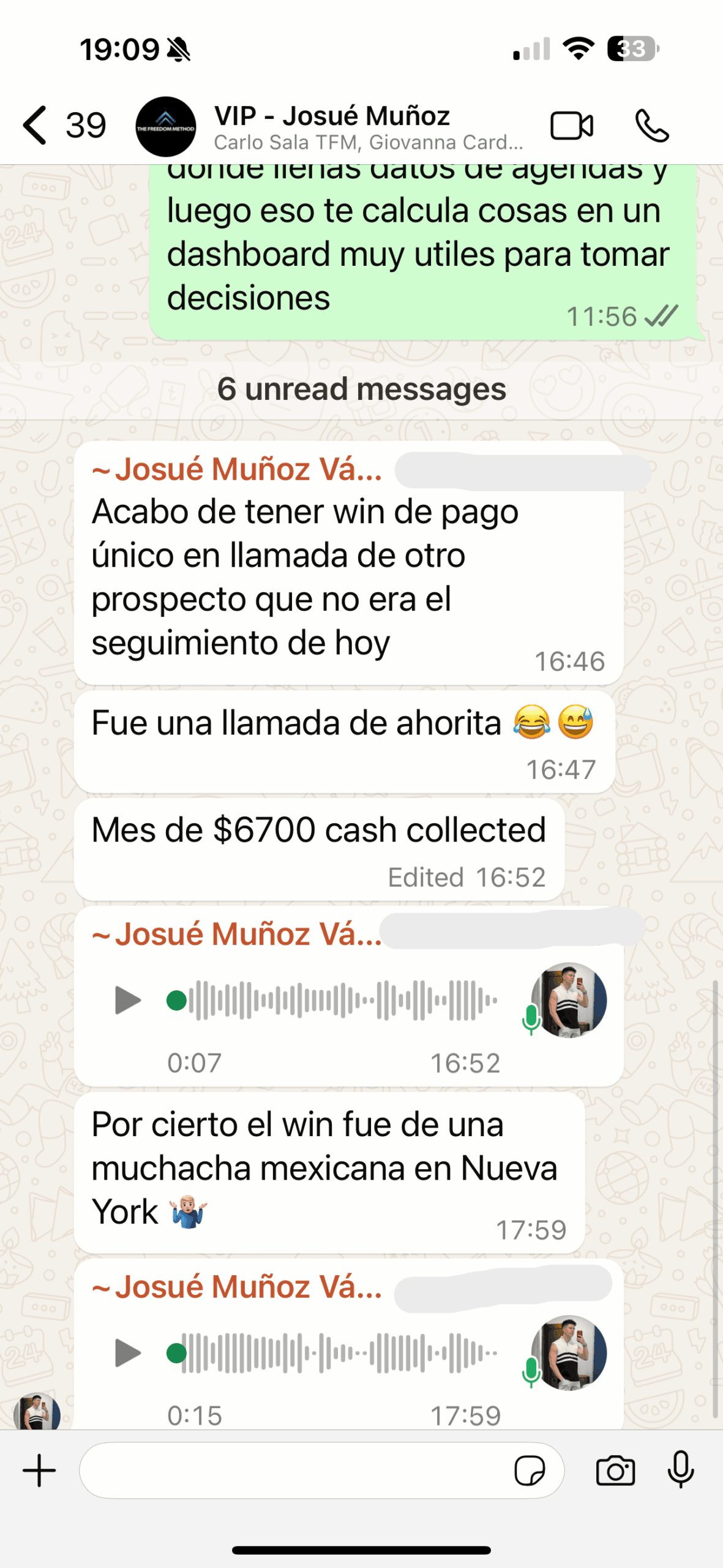
Task: Go back to the chats list
Action: click(37, 126)
